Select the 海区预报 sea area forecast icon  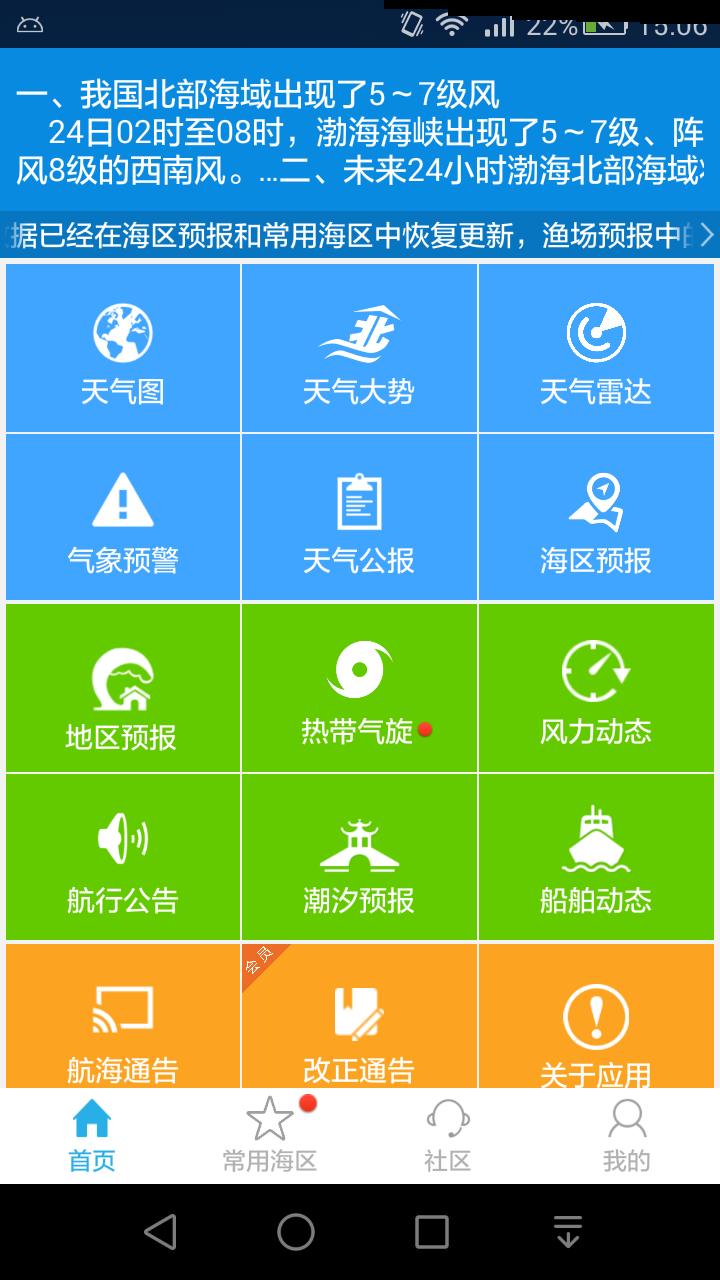pyautogui.click(x=596, y=517)
